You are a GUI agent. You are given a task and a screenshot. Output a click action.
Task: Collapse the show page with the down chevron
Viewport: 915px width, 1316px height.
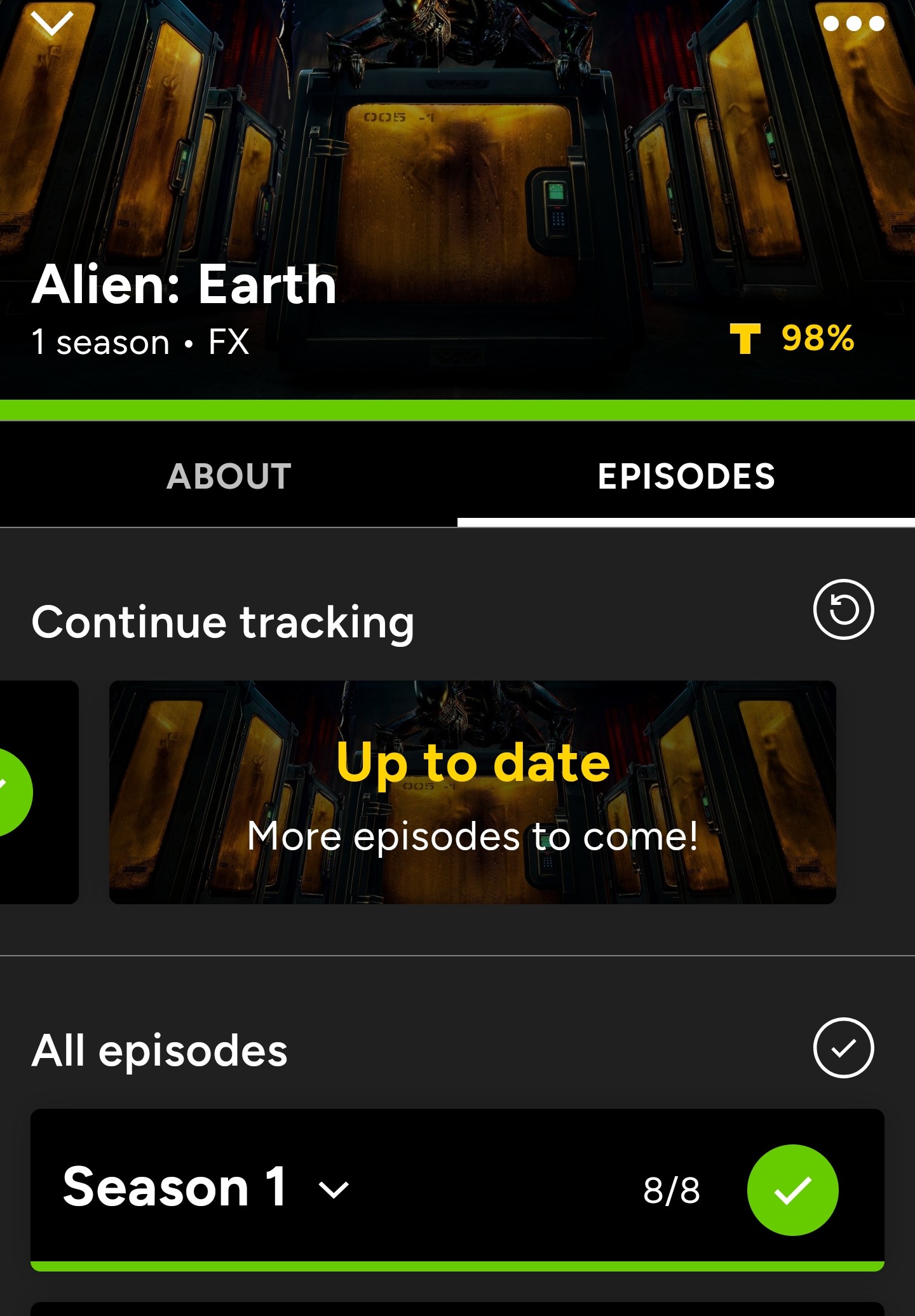[52, 24]
